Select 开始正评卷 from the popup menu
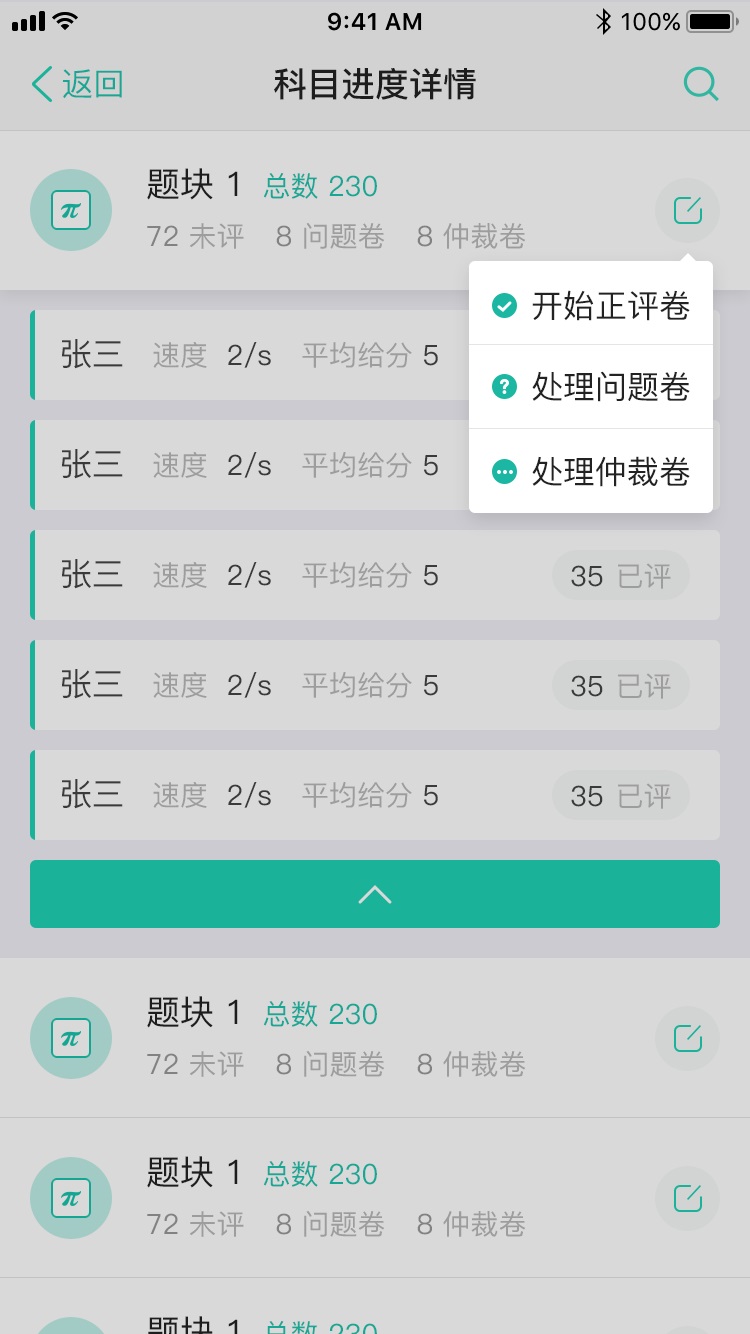 [x=591, y=305]
